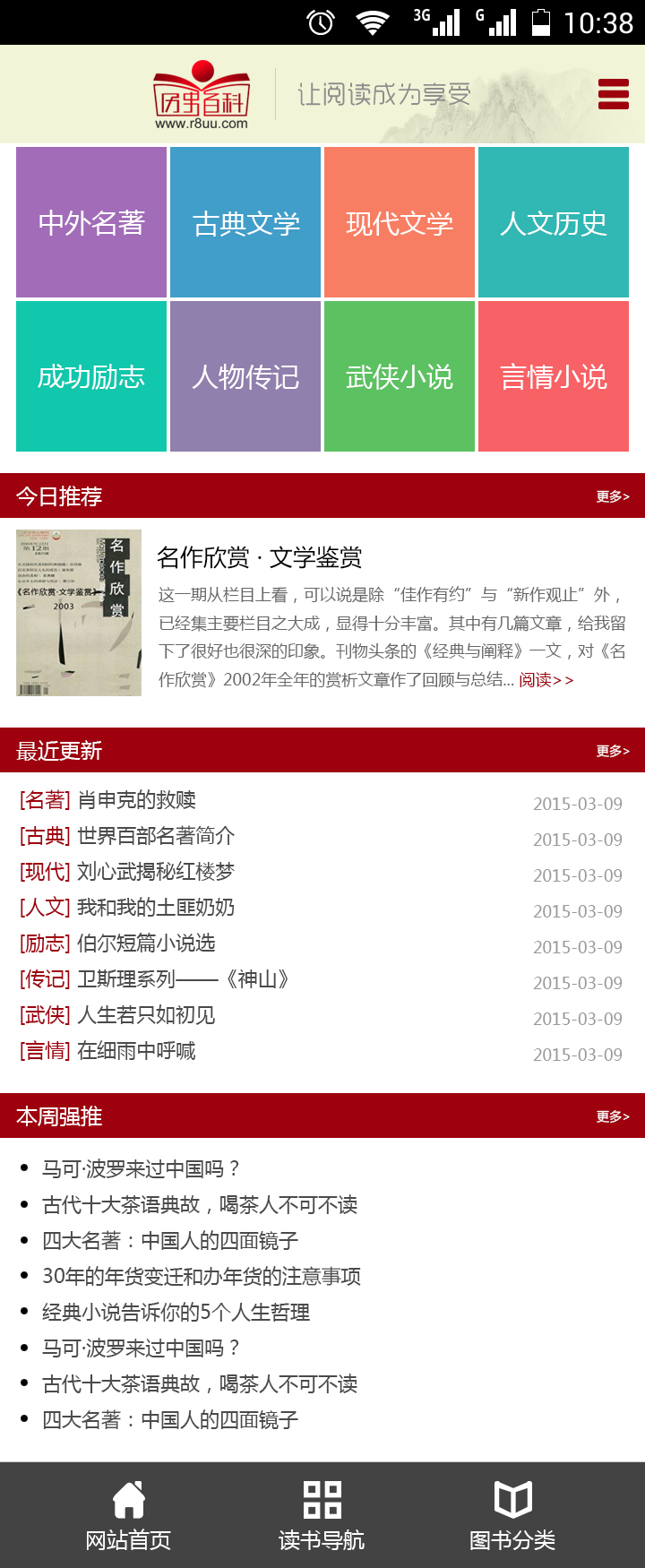645x1568 pixels.
Task: Browse the 言情小说 category
Action: (x=554, y=376)
